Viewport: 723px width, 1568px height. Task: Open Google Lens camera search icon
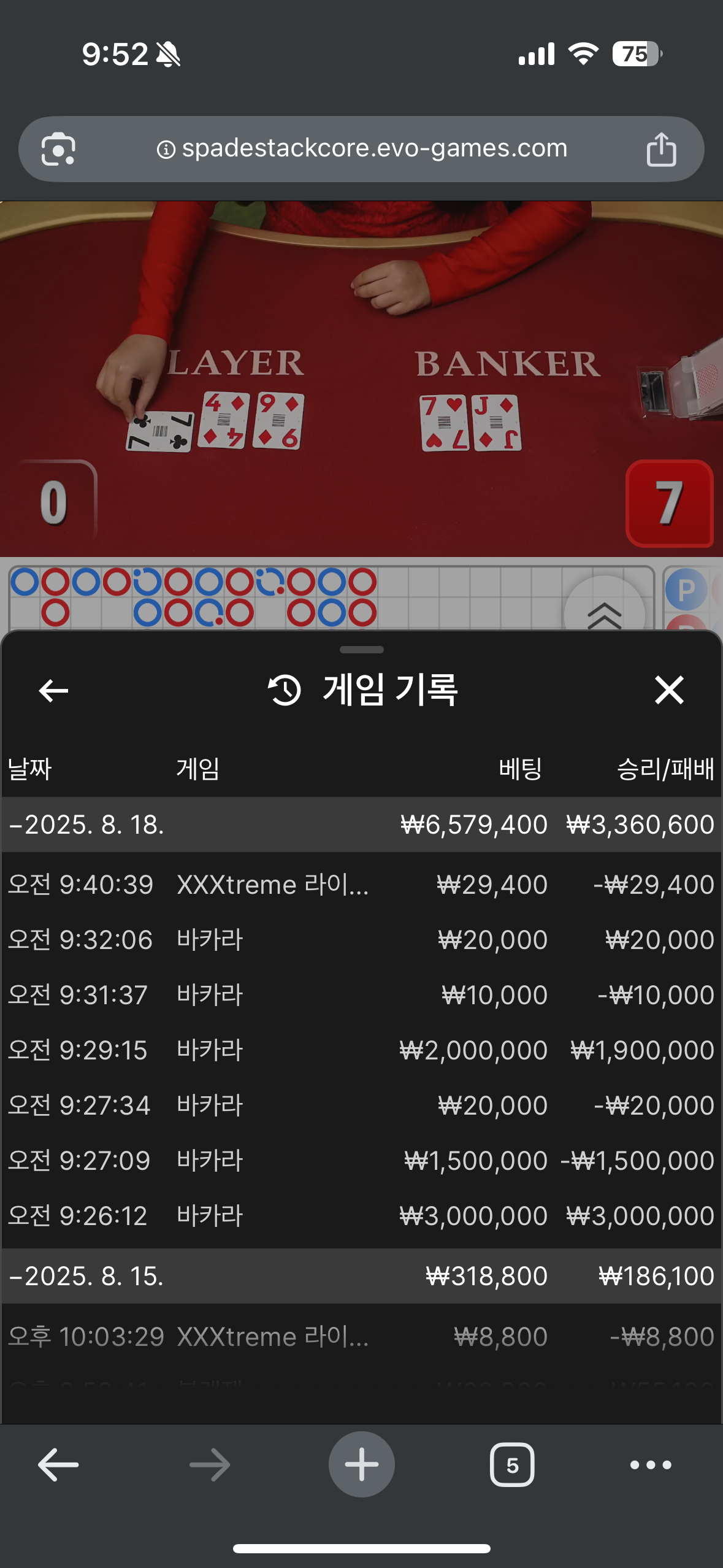(x=58, y=149)
